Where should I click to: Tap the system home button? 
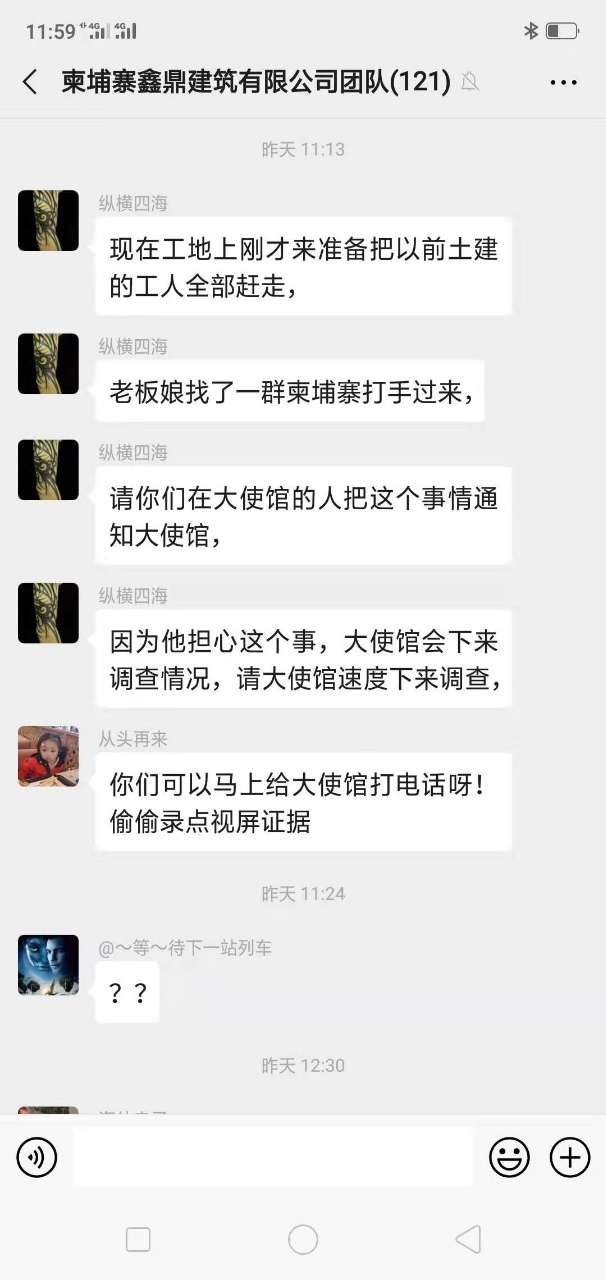pyautogui.click(x=303, y=1240)
